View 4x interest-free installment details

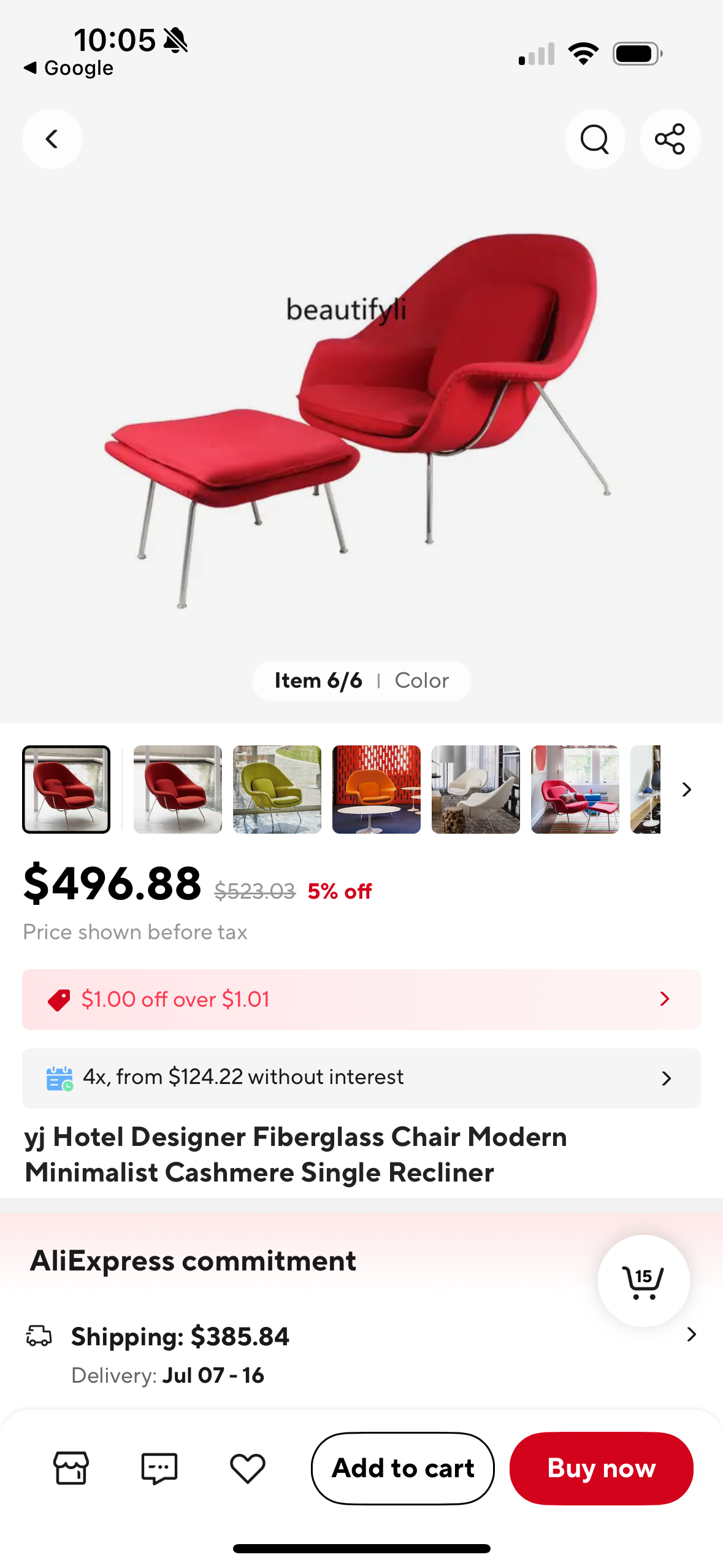(361, 1078)
